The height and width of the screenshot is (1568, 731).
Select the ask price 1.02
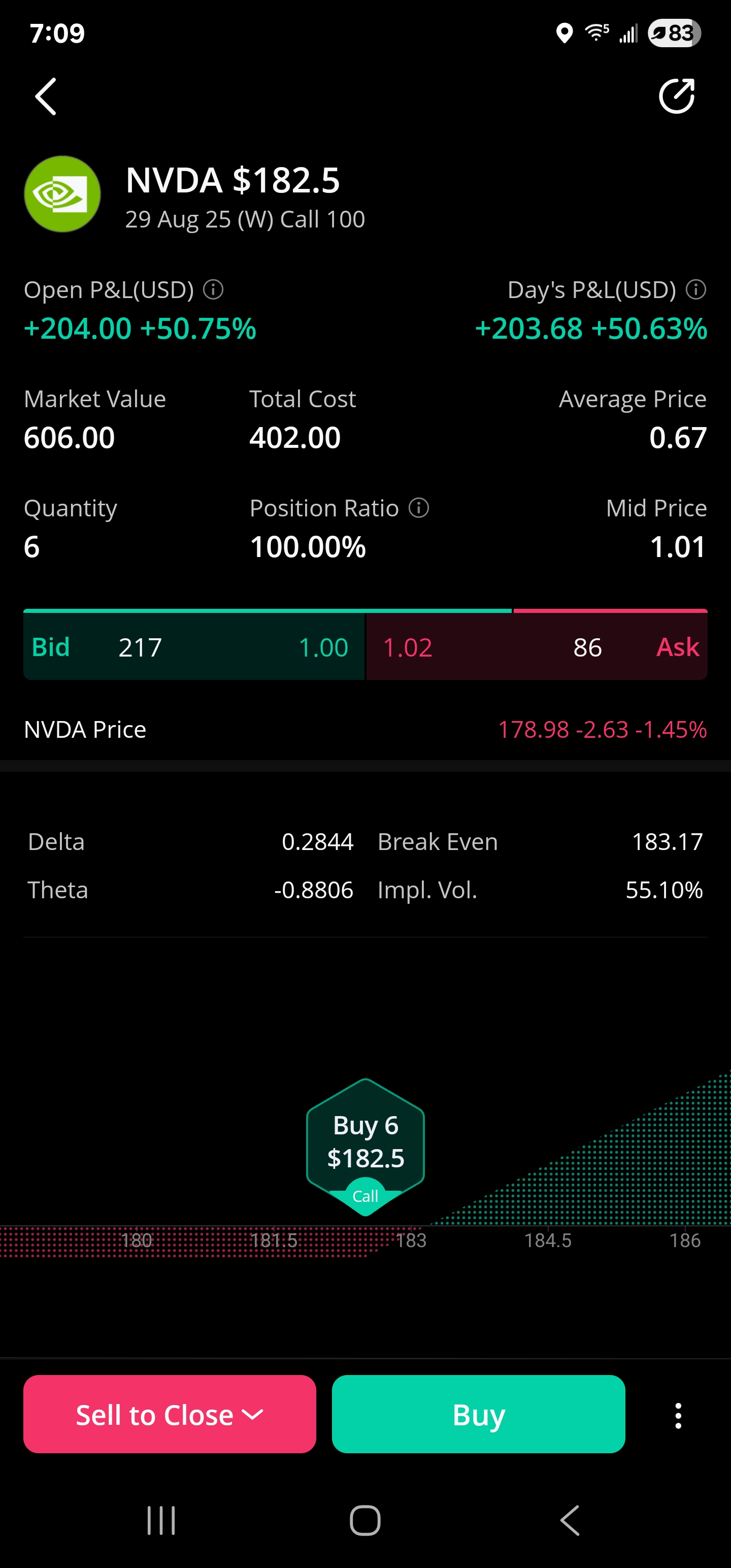click(407, 647)
